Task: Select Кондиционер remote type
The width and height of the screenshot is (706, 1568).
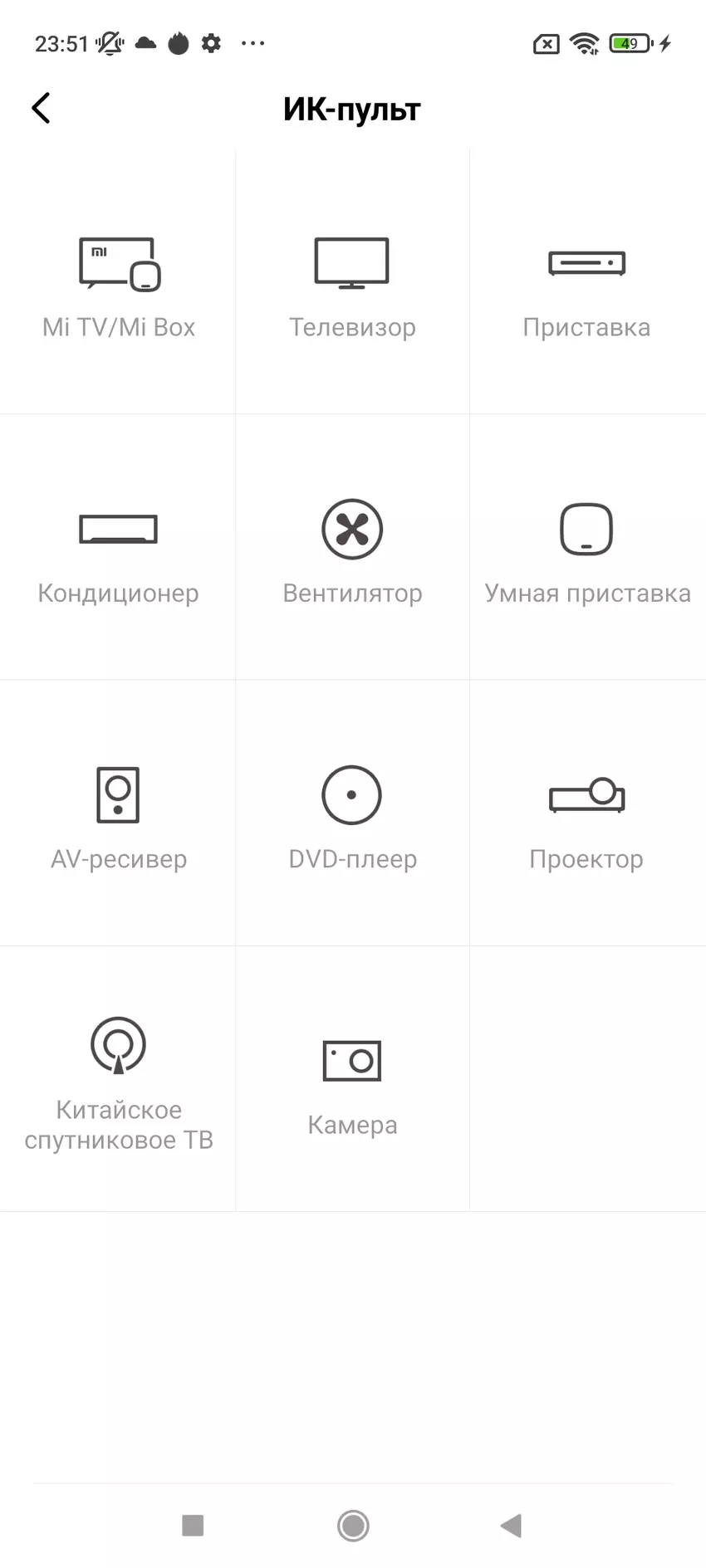Action: 118,548
